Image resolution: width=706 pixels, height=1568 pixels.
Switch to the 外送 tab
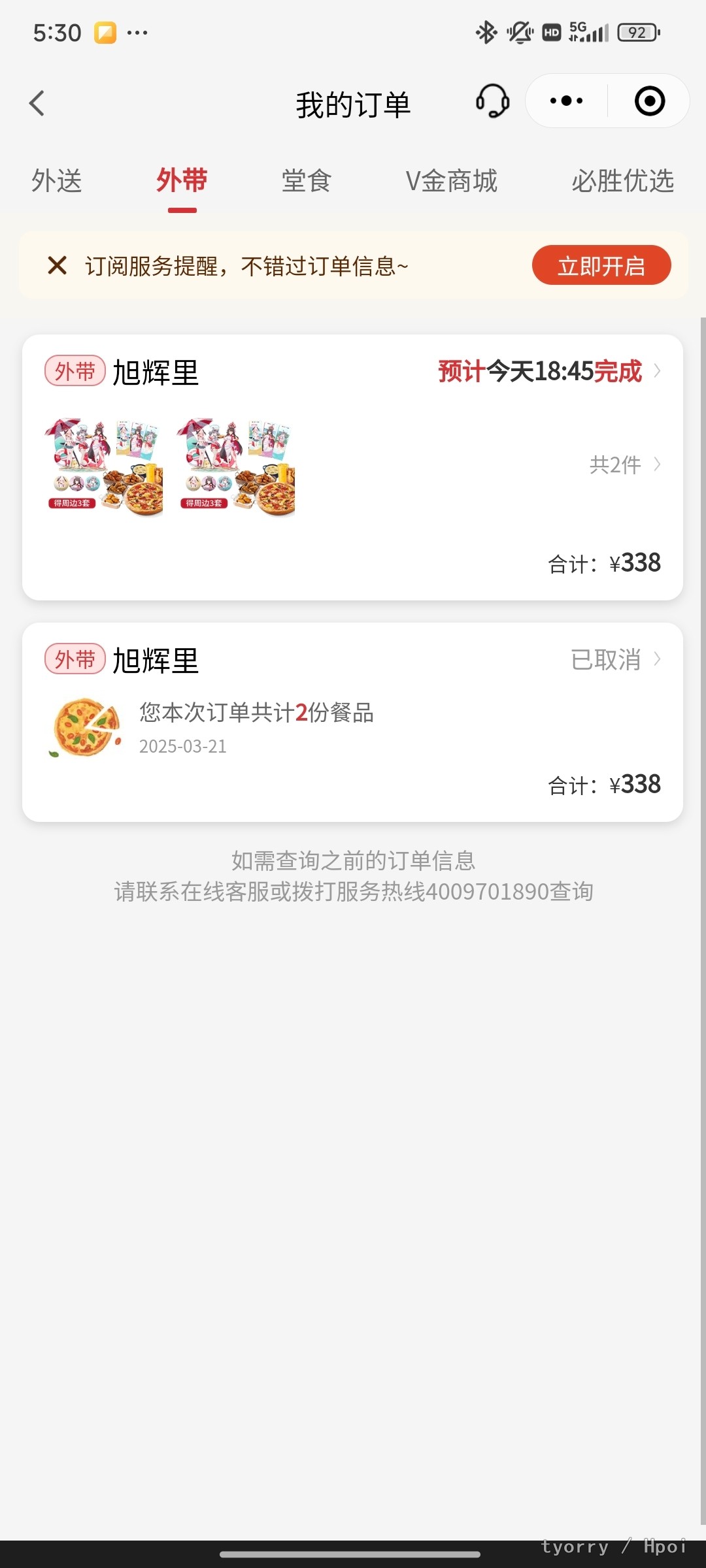pyautogui.click(x=57, y=181)
